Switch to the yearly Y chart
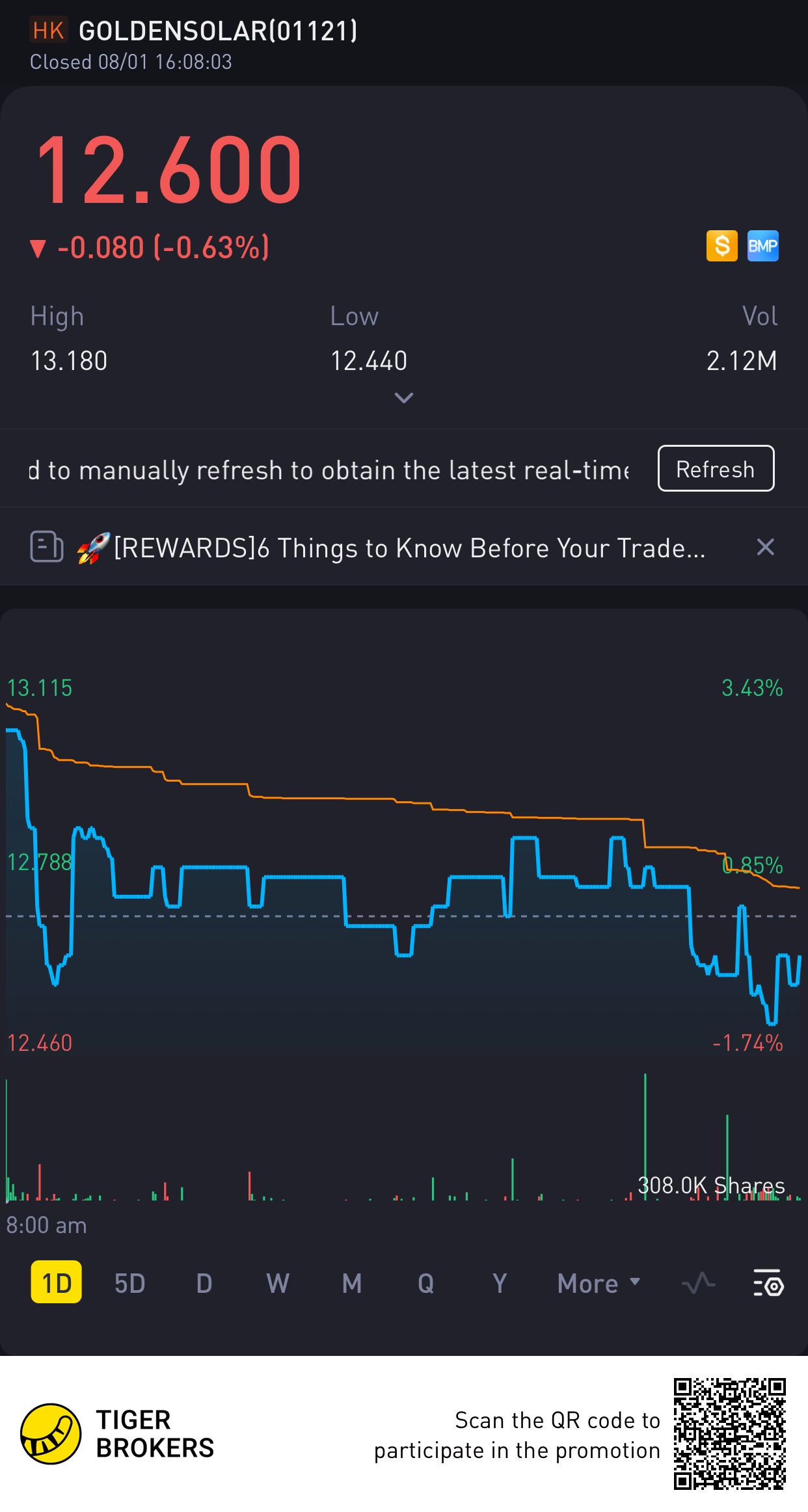808x1512 pixels. pyautogui.click(x=500, y=1283)
